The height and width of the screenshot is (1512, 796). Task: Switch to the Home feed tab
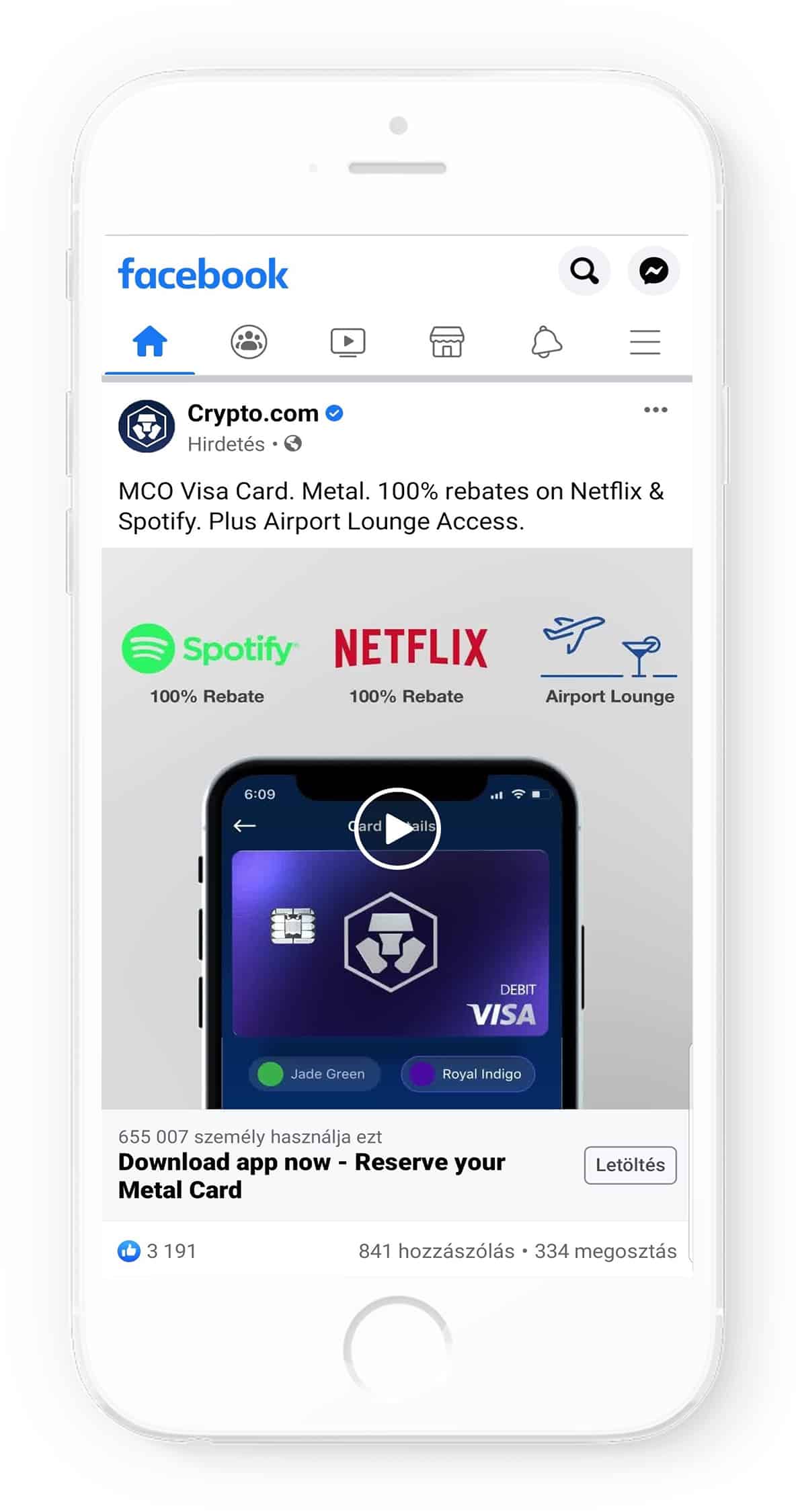[149, 341]
